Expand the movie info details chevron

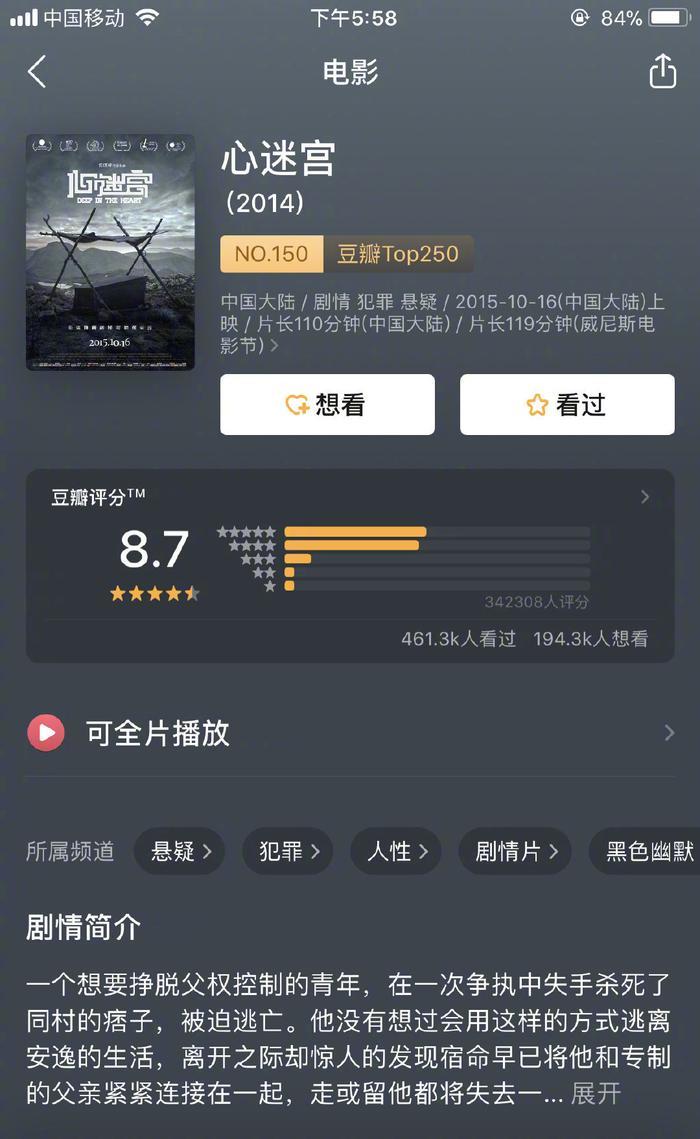tap(274, 346)
